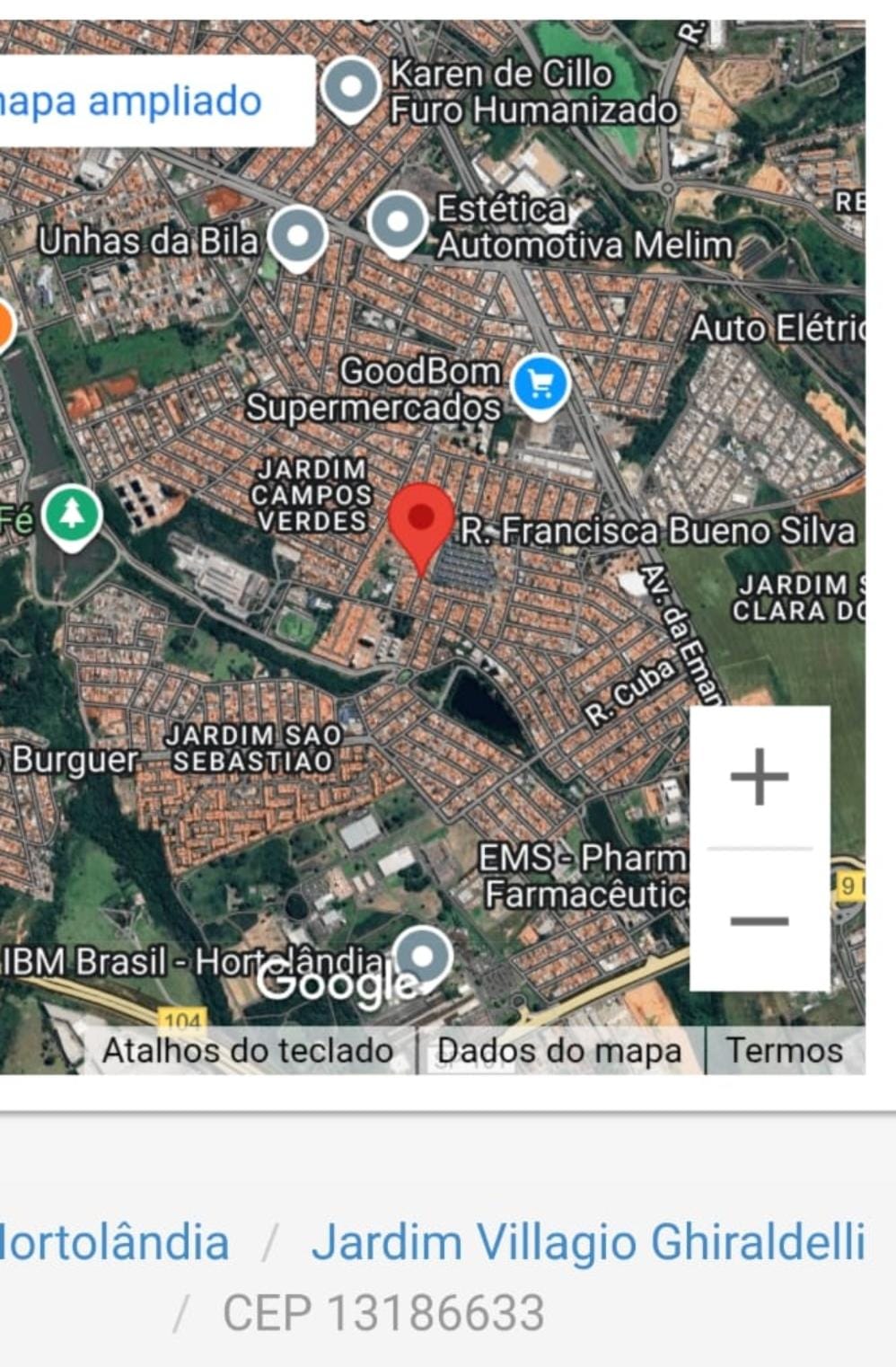Zoom in on the map
The height and width of the screenshot is (1367, 896).
click(x=759, y=776)
